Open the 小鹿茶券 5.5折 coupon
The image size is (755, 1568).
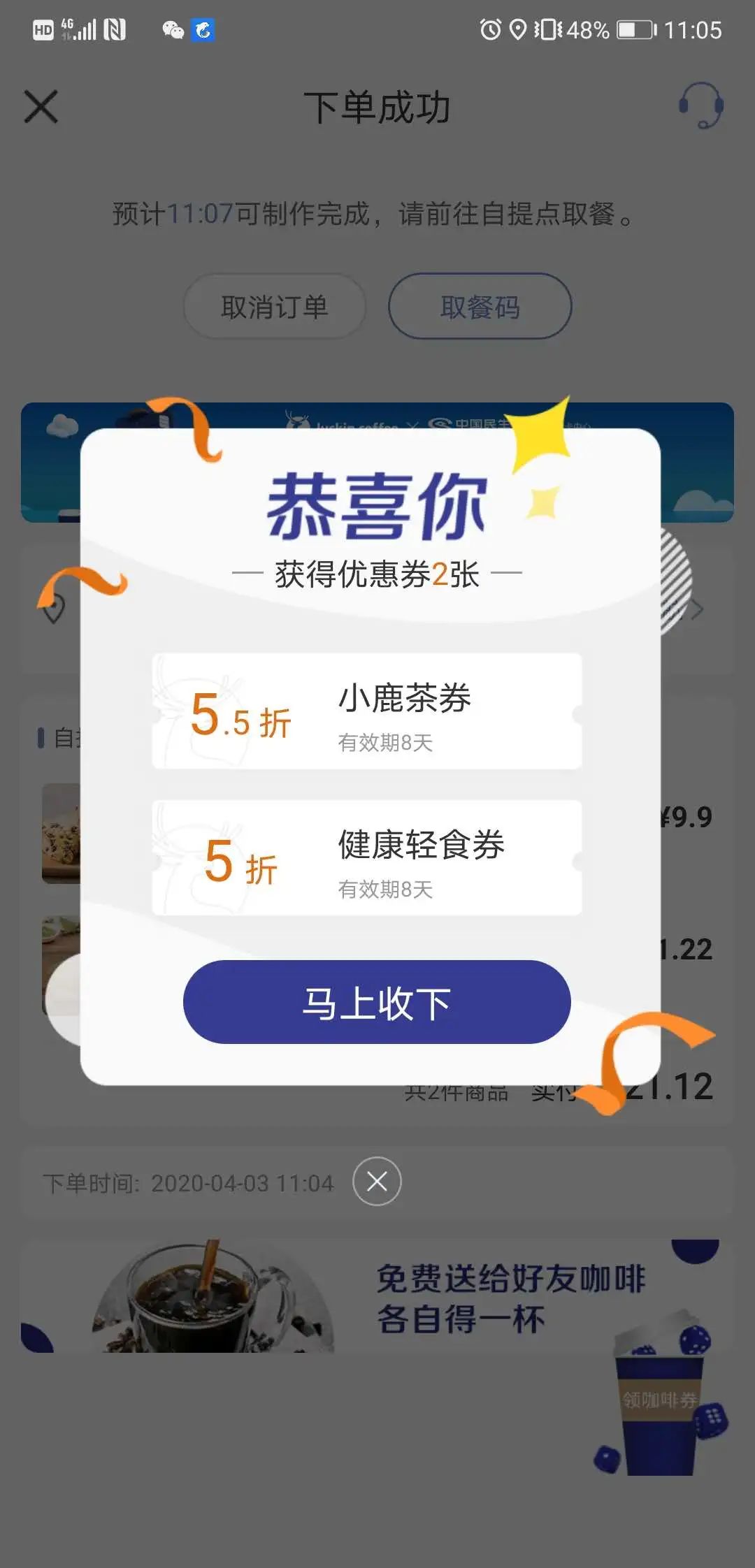tap(367, 711)
